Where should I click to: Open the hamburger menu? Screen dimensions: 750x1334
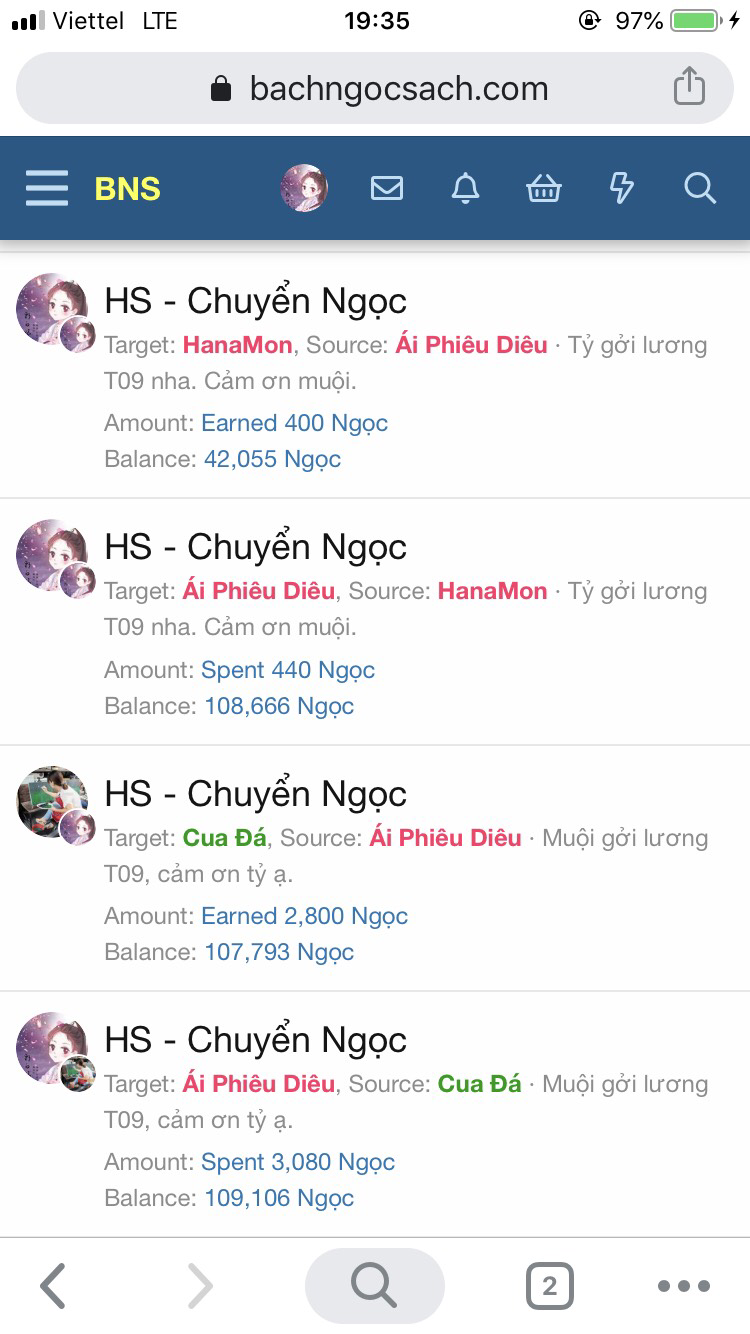tap(46, 188)
